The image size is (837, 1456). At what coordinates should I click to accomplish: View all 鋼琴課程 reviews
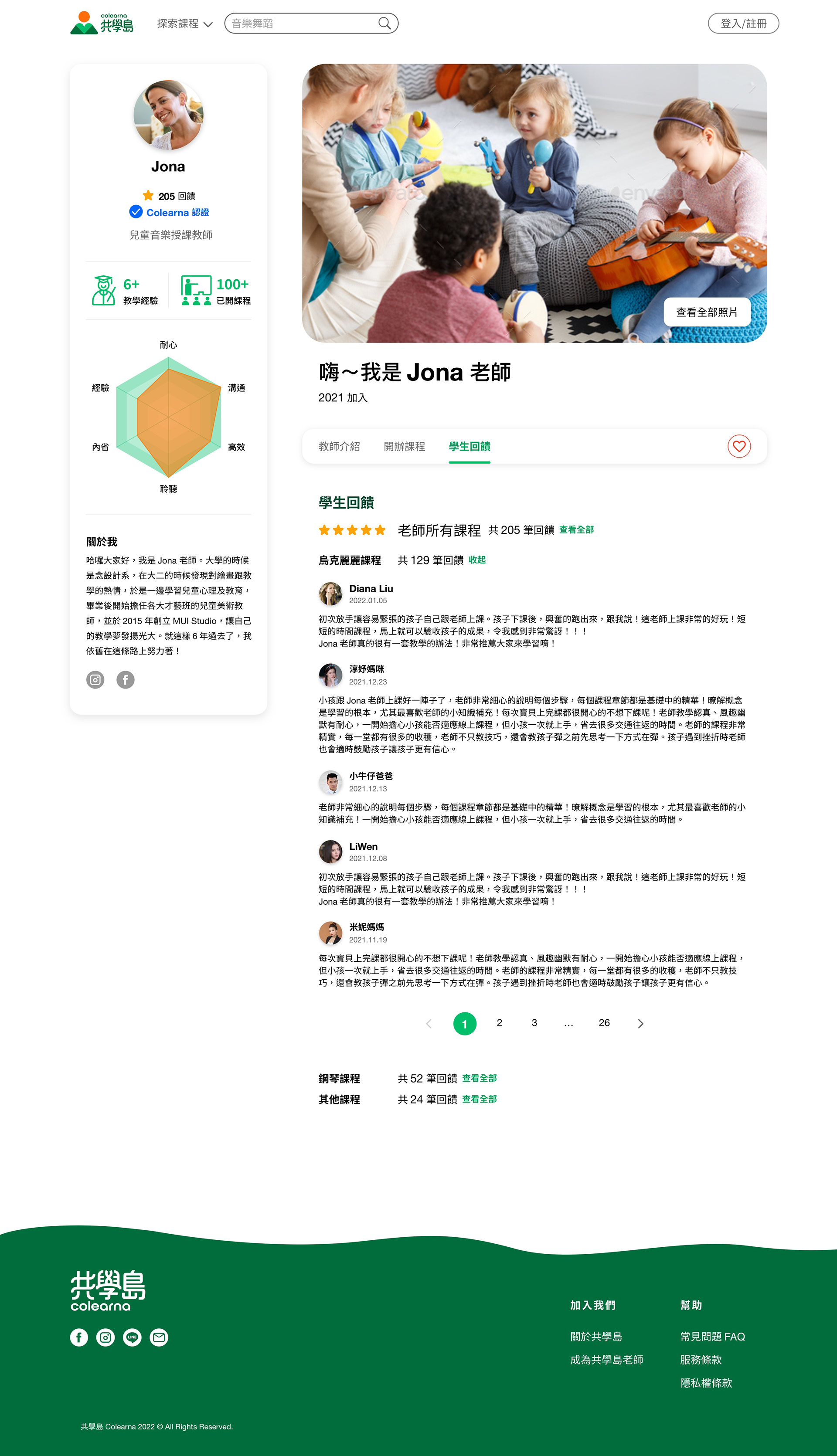[x=480, y=1078]
